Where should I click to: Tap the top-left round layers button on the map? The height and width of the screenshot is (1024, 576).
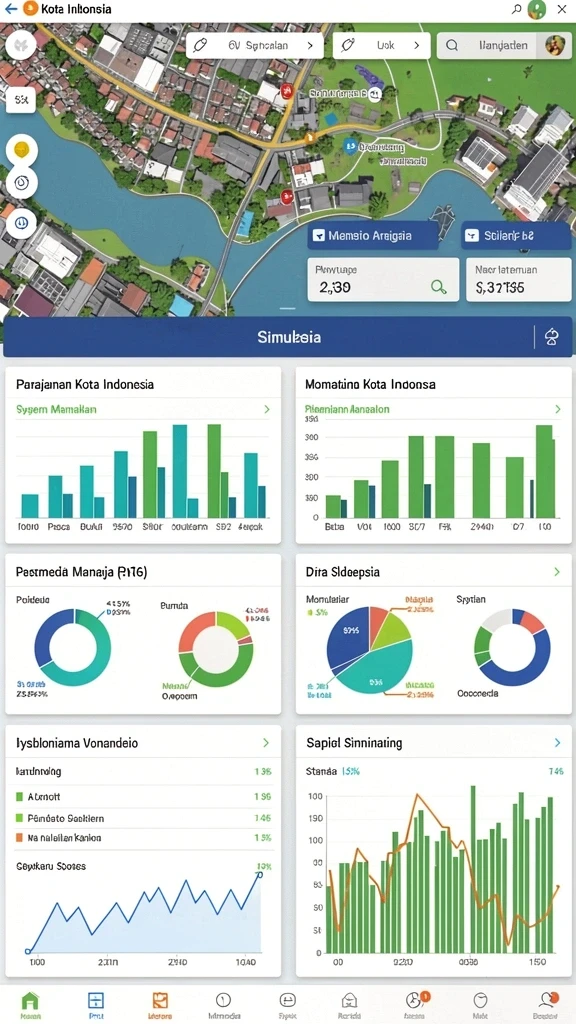[x=22, y=46]
